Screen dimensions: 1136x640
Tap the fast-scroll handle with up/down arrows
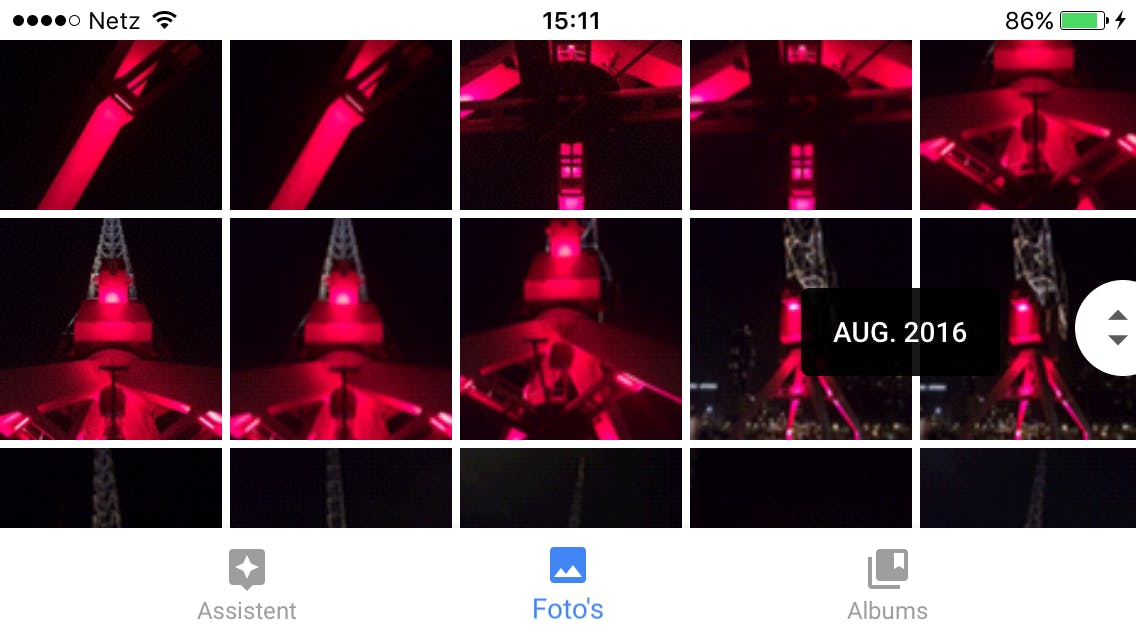click(x=1114, y=328)
